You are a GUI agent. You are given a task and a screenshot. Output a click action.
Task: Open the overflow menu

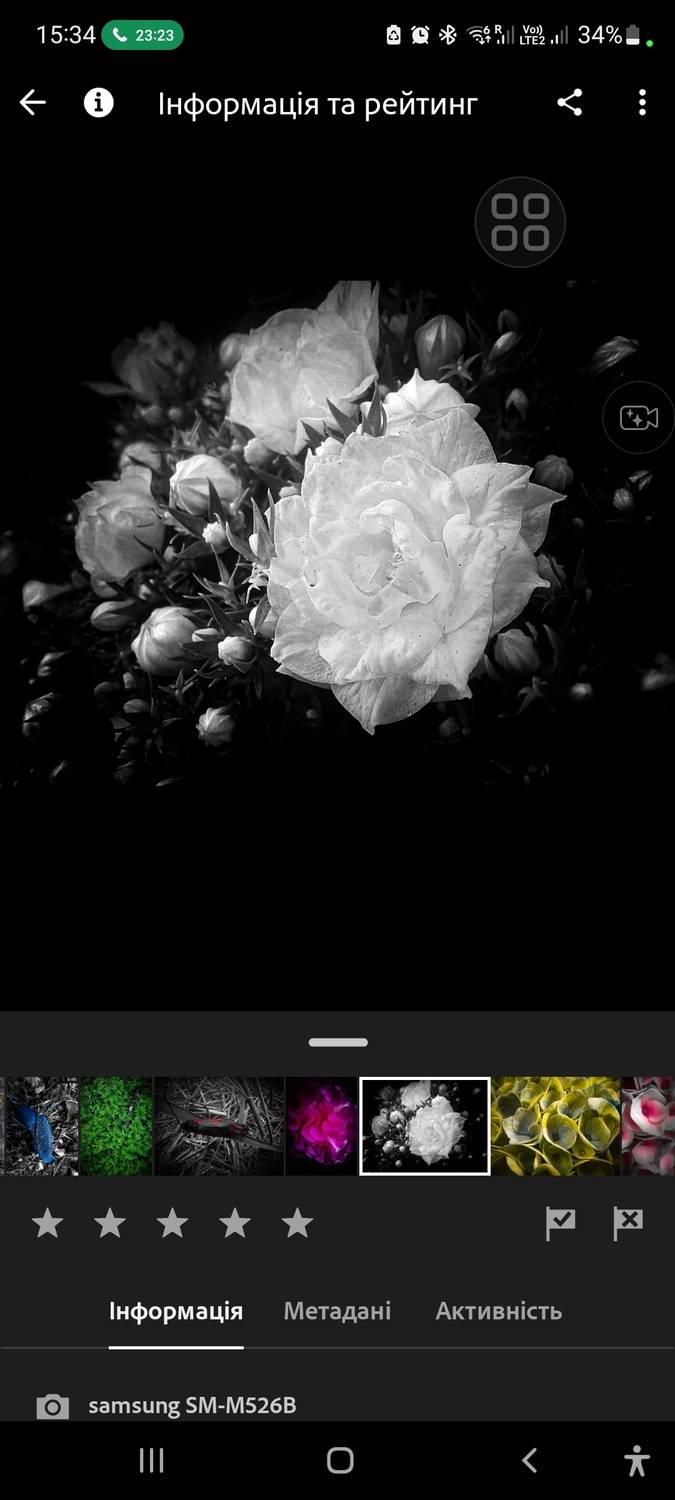click(642, 102)
